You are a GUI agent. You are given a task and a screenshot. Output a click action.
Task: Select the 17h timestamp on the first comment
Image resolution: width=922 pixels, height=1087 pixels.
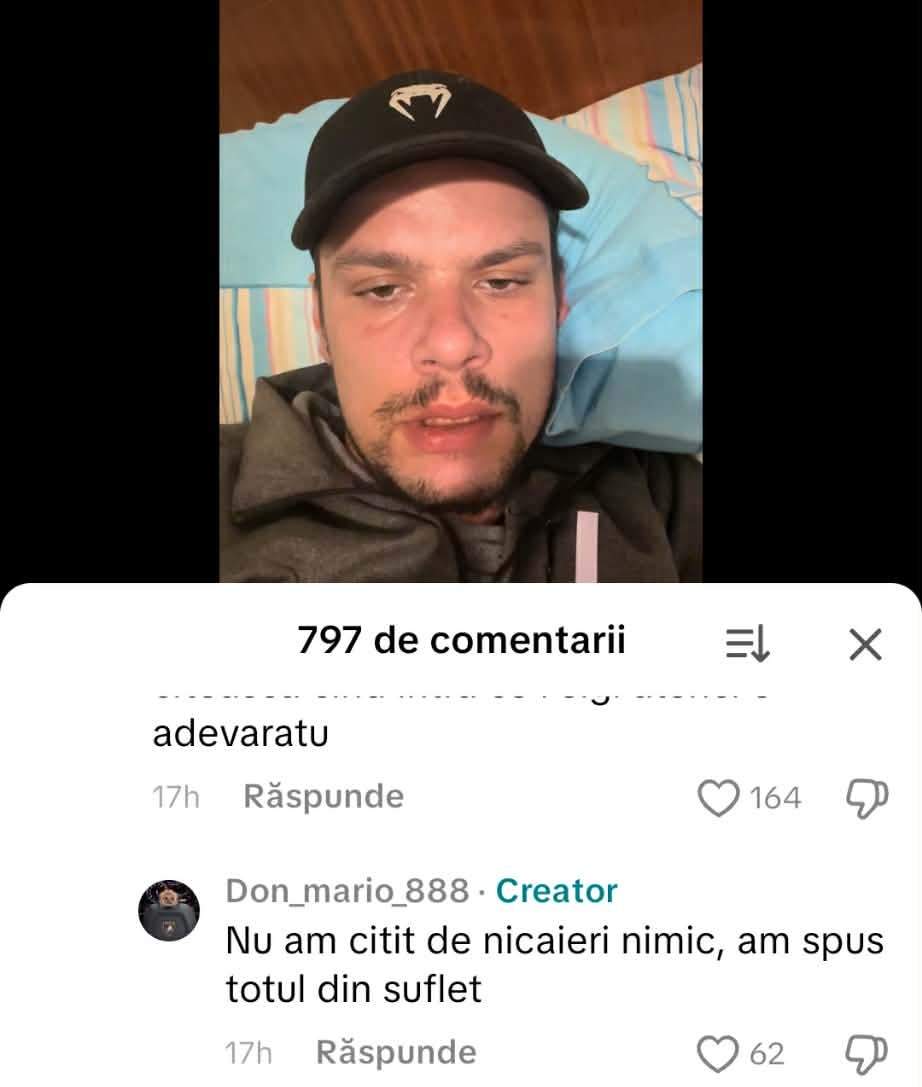[x=177, y=796]
